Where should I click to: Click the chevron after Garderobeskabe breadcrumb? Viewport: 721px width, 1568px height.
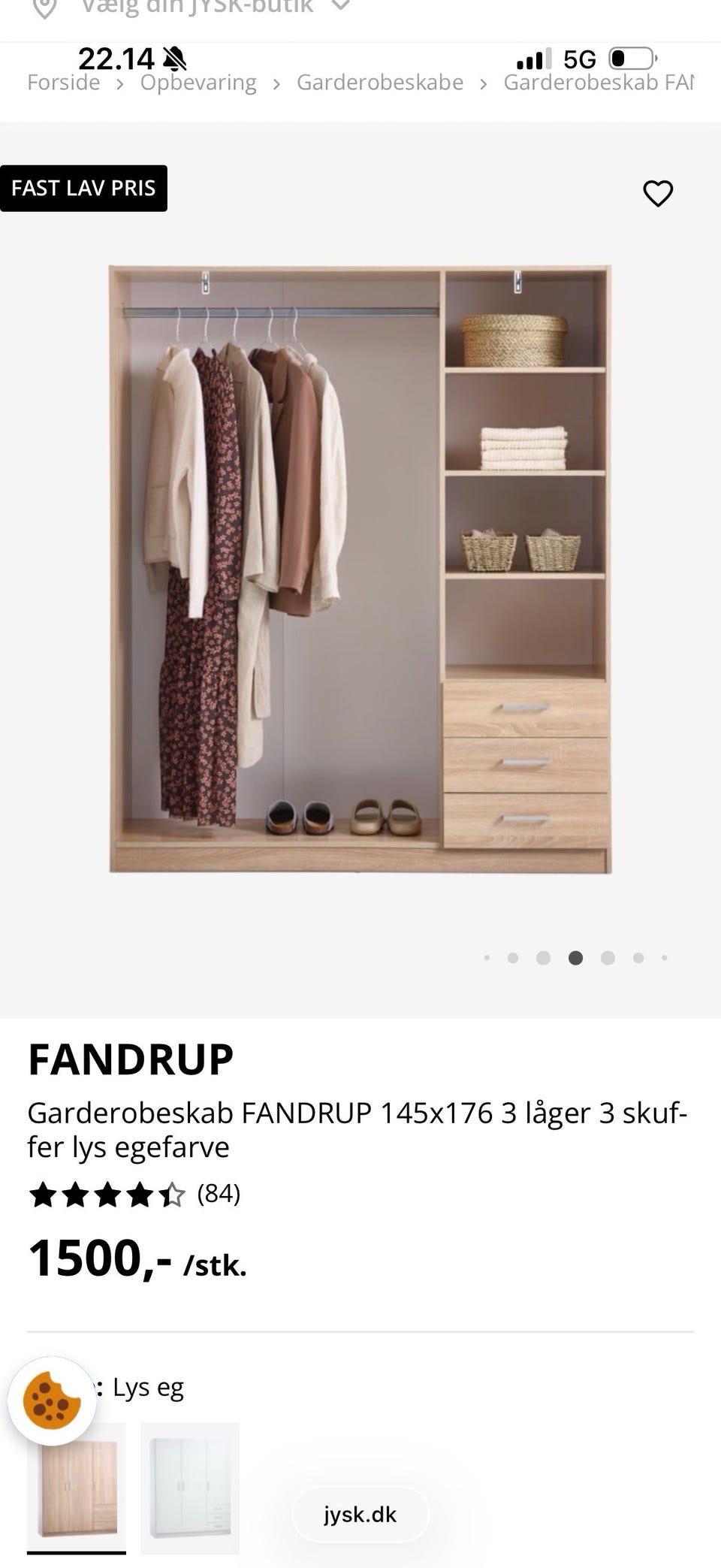coord(484,83)
